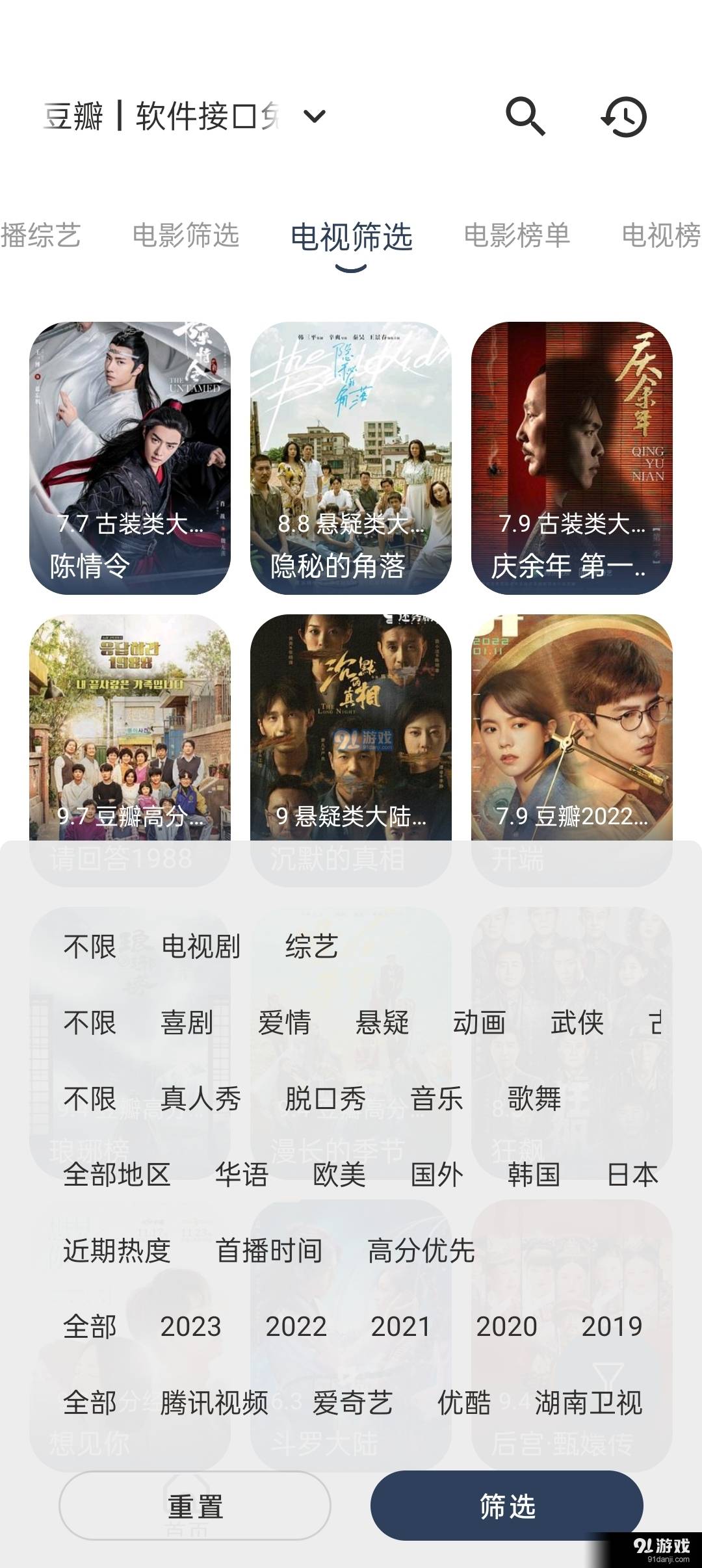
Task: Sort by 高分优先
Action: pos(421,1251)
